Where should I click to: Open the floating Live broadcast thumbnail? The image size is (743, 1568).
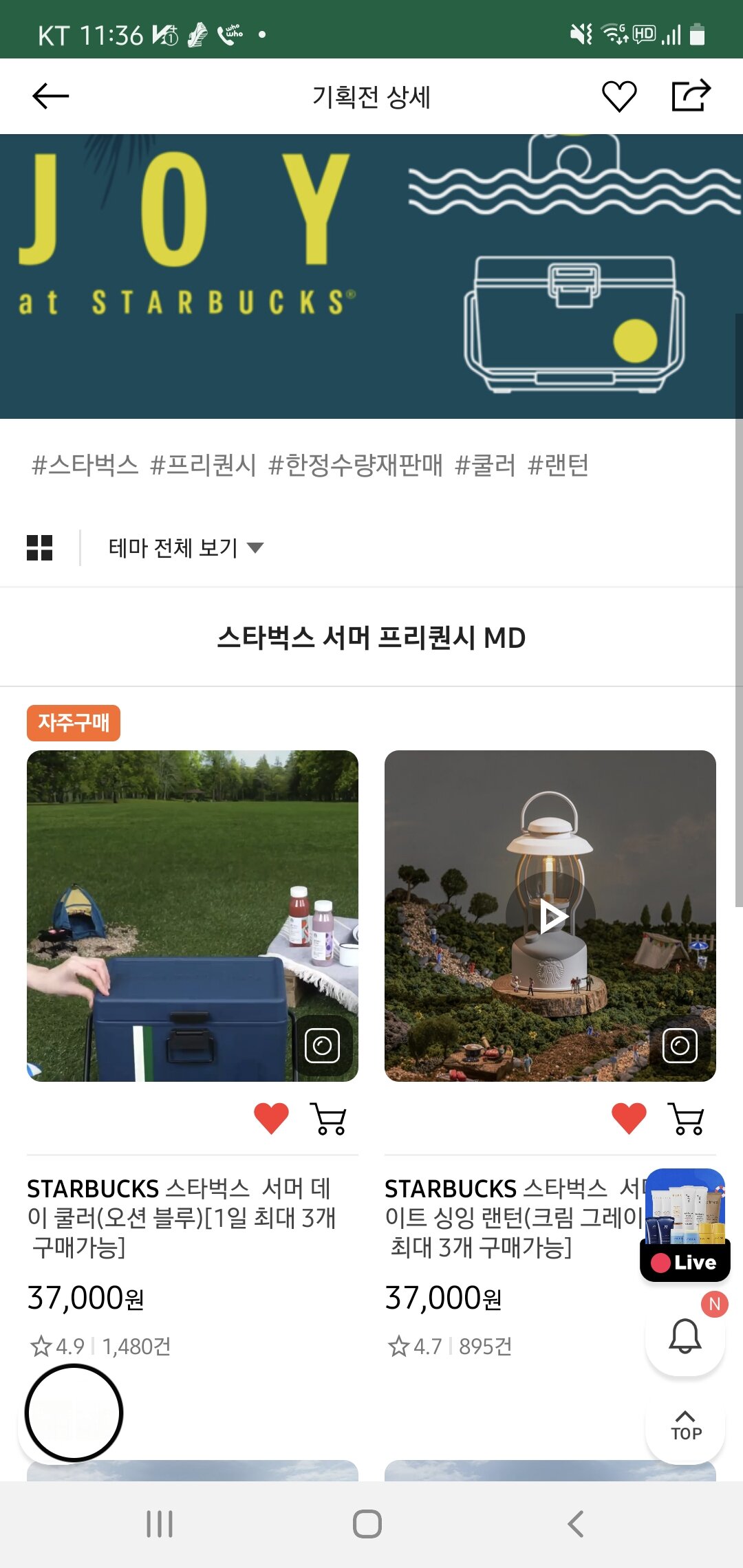pyautogui.click(x=685, y=1224)
